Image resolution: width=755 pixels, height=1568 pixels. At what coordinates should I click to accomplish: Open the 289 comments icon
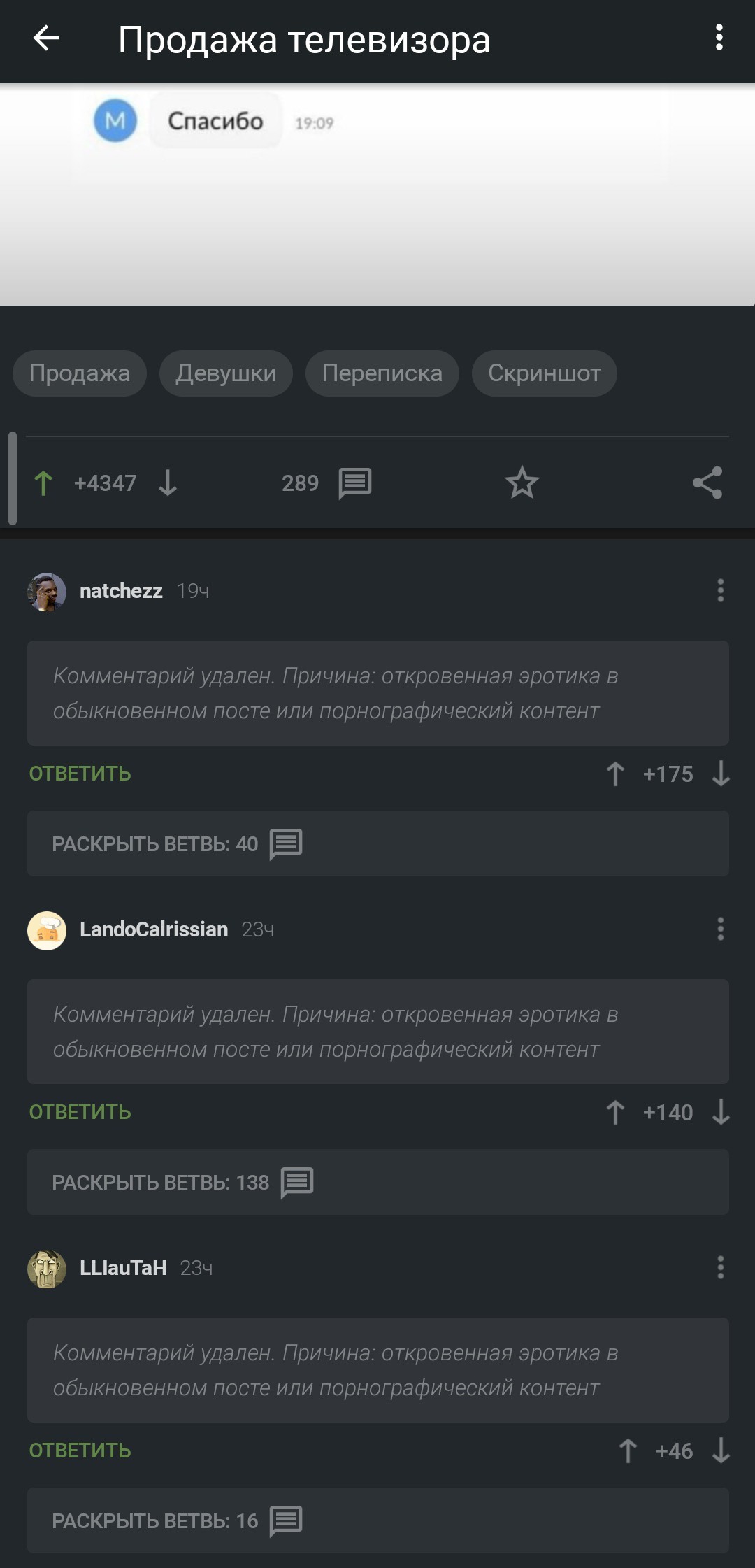click(354, 483)
